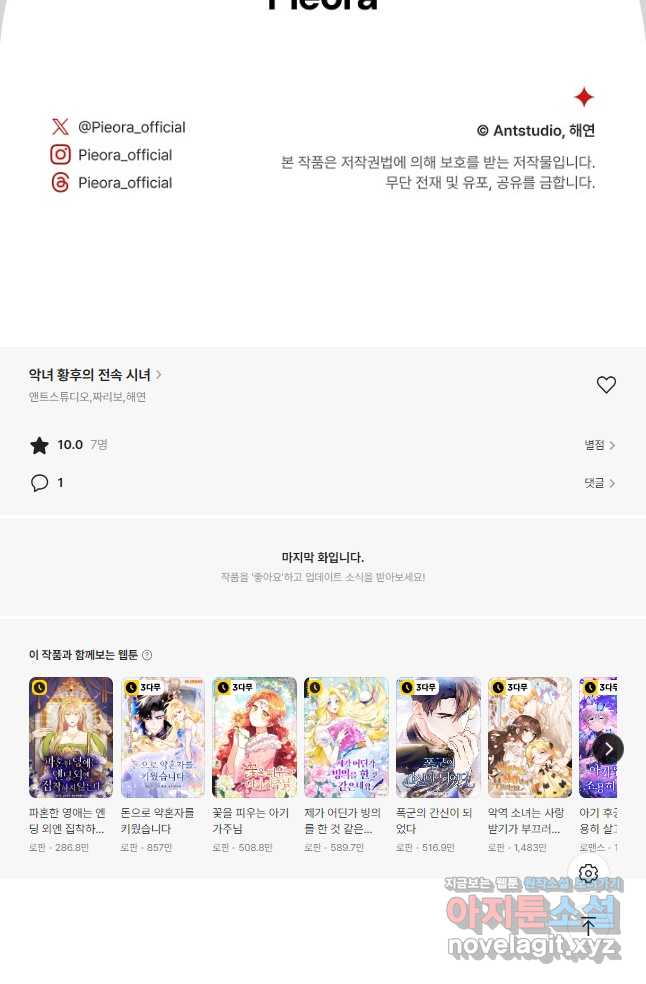Viewport: 646px width, 984px height.
Task: Open viewer settings gear
Action: (x=588, y=873)
